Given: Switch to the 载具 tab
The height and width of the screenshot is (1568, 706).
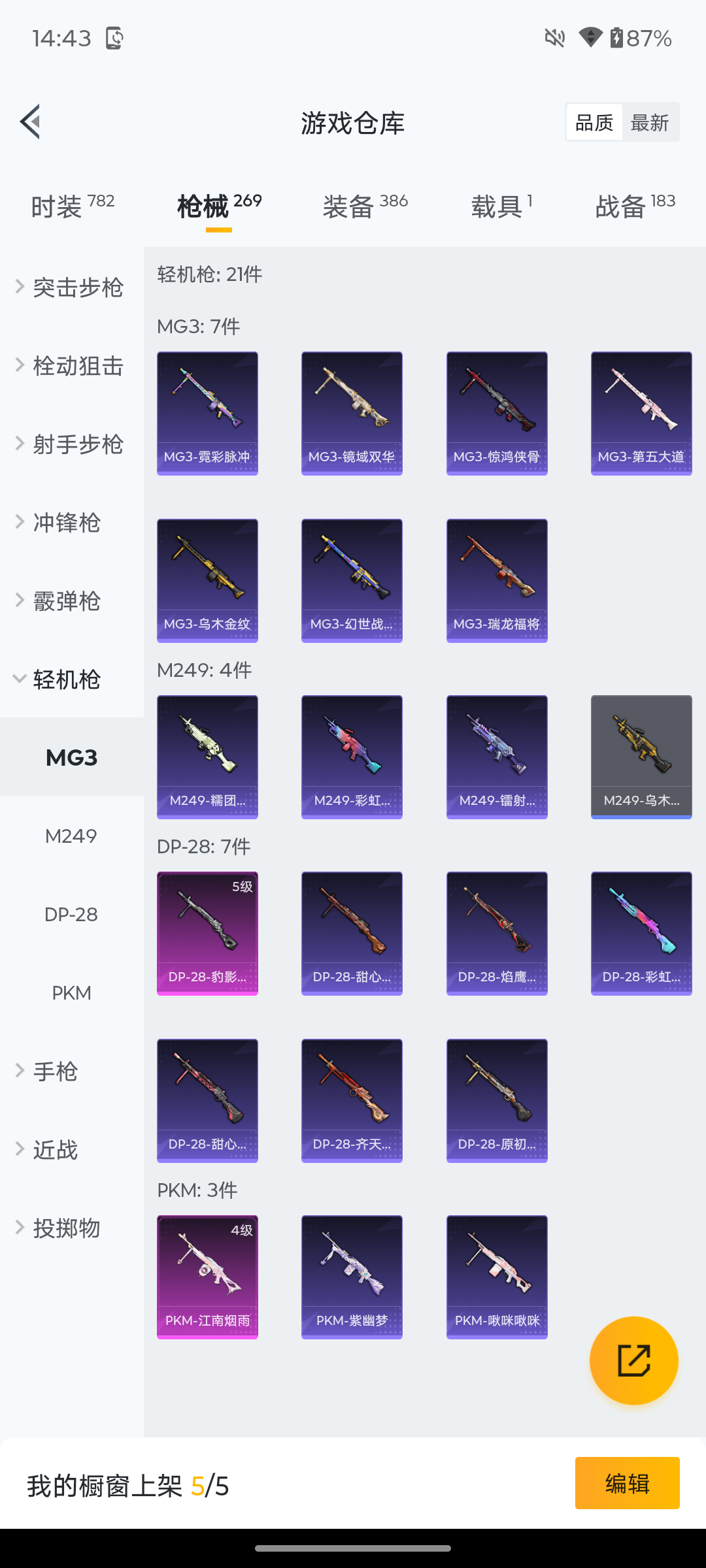Looking at the screenshot, I should click(x=501, y=206).
